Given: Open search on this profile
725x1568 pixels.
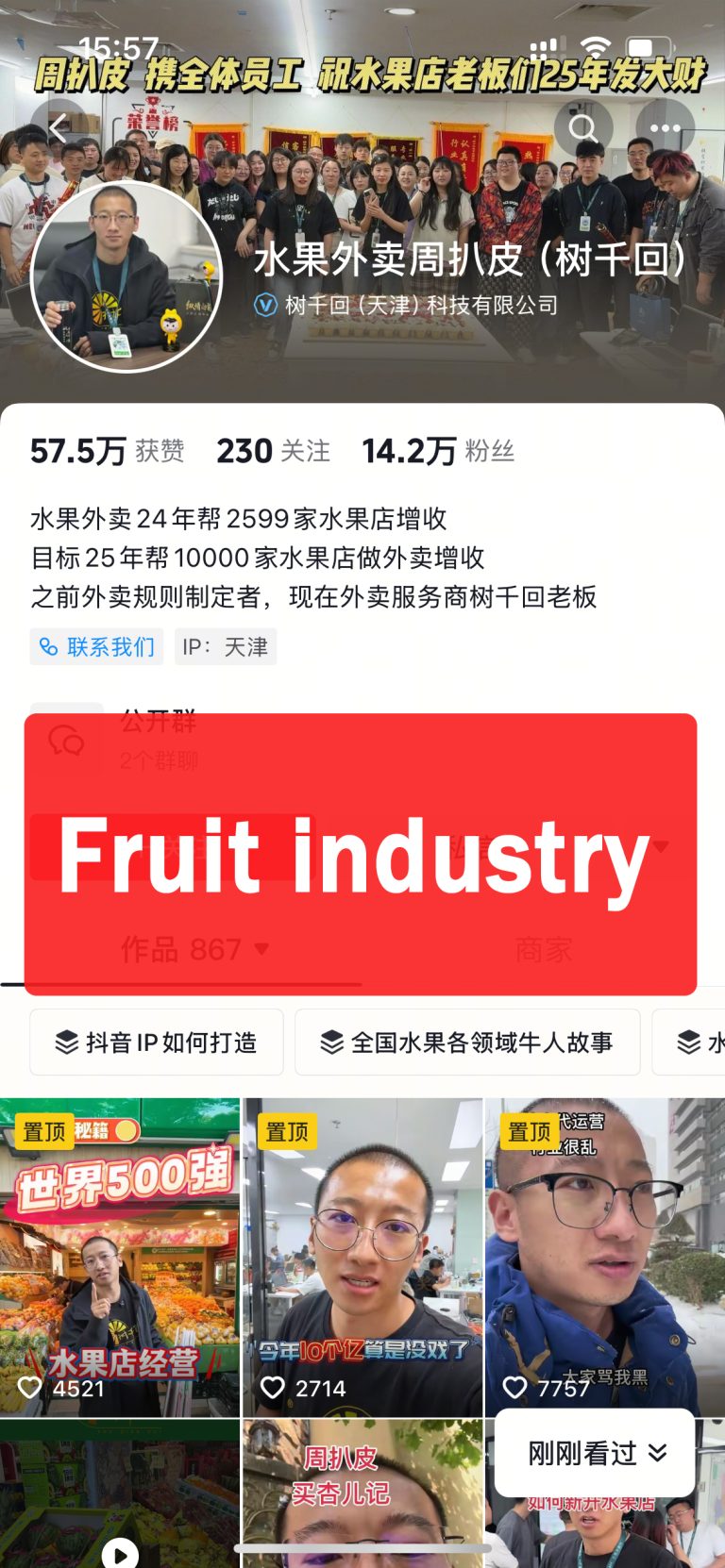Looking at the screenshot, I should (x=582, y=128).
